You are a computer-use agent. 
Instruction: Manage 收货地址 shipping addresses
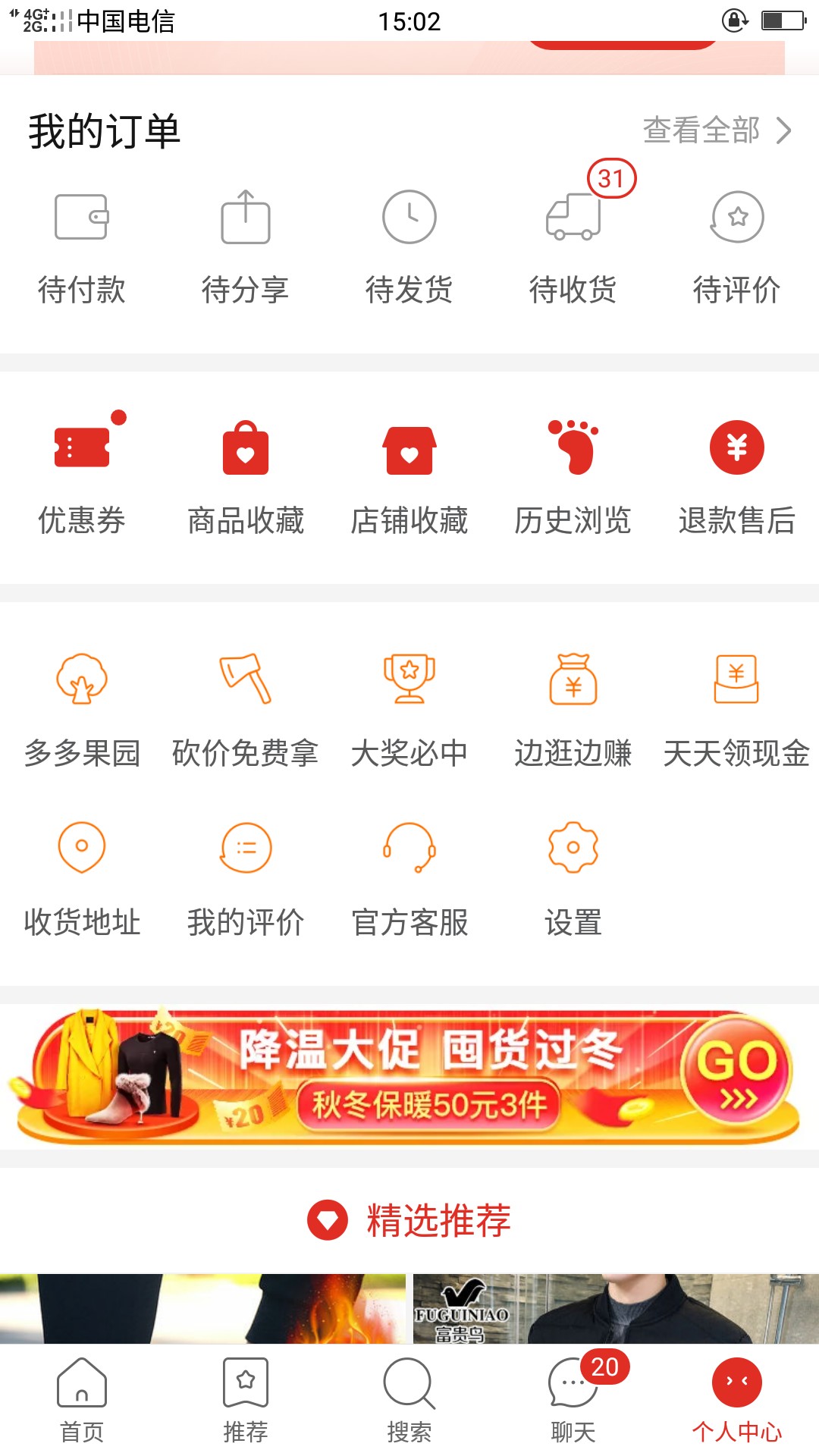pos(82,878)
